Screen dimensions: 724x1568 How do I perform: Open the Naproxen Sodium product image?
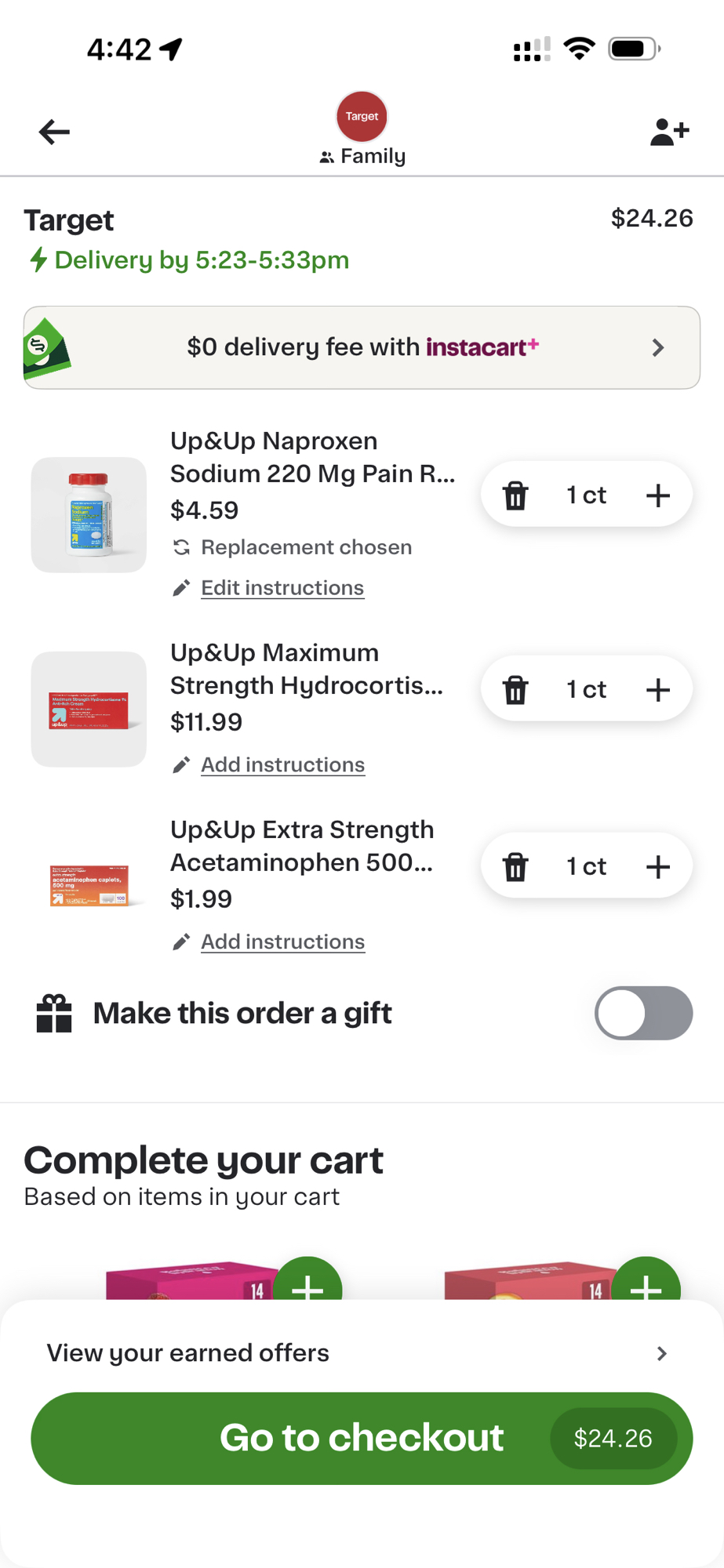click(x=89, y=515)
